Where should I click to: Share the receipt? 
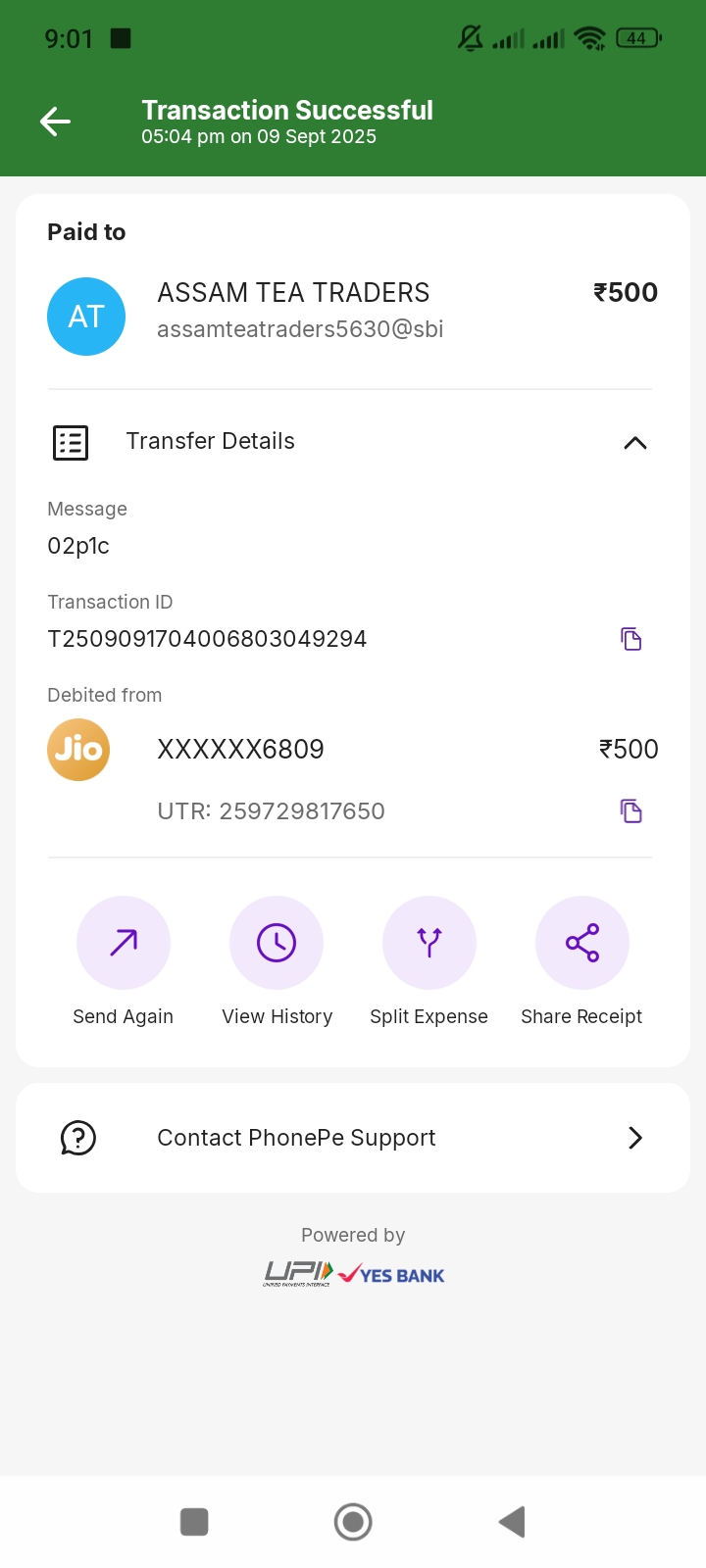[x=581, y=943]
